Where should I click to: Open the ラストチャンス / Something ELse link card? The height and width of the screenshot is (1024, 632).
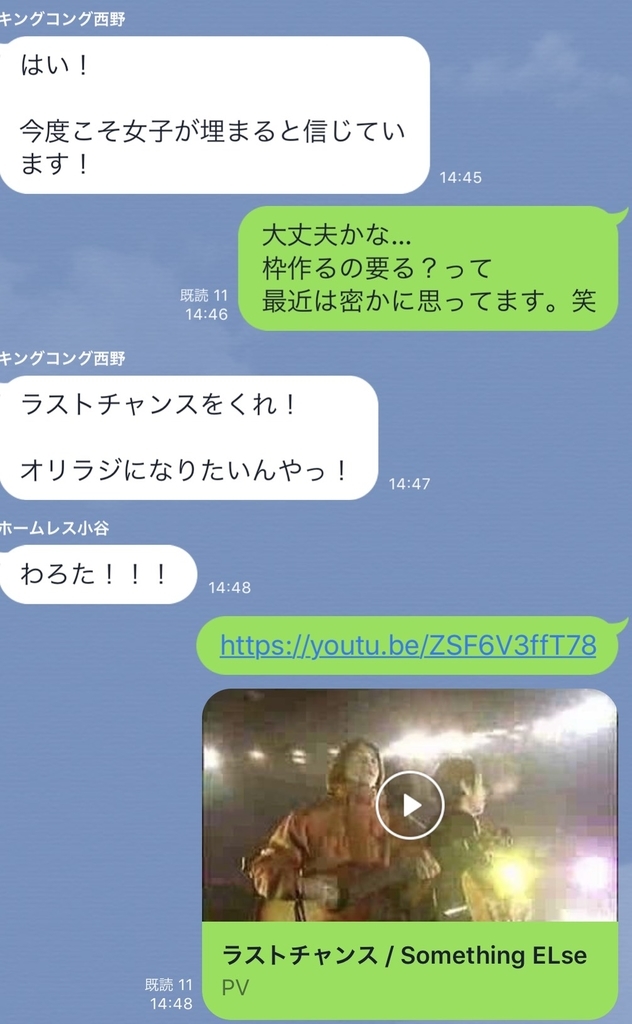(404, 967)
